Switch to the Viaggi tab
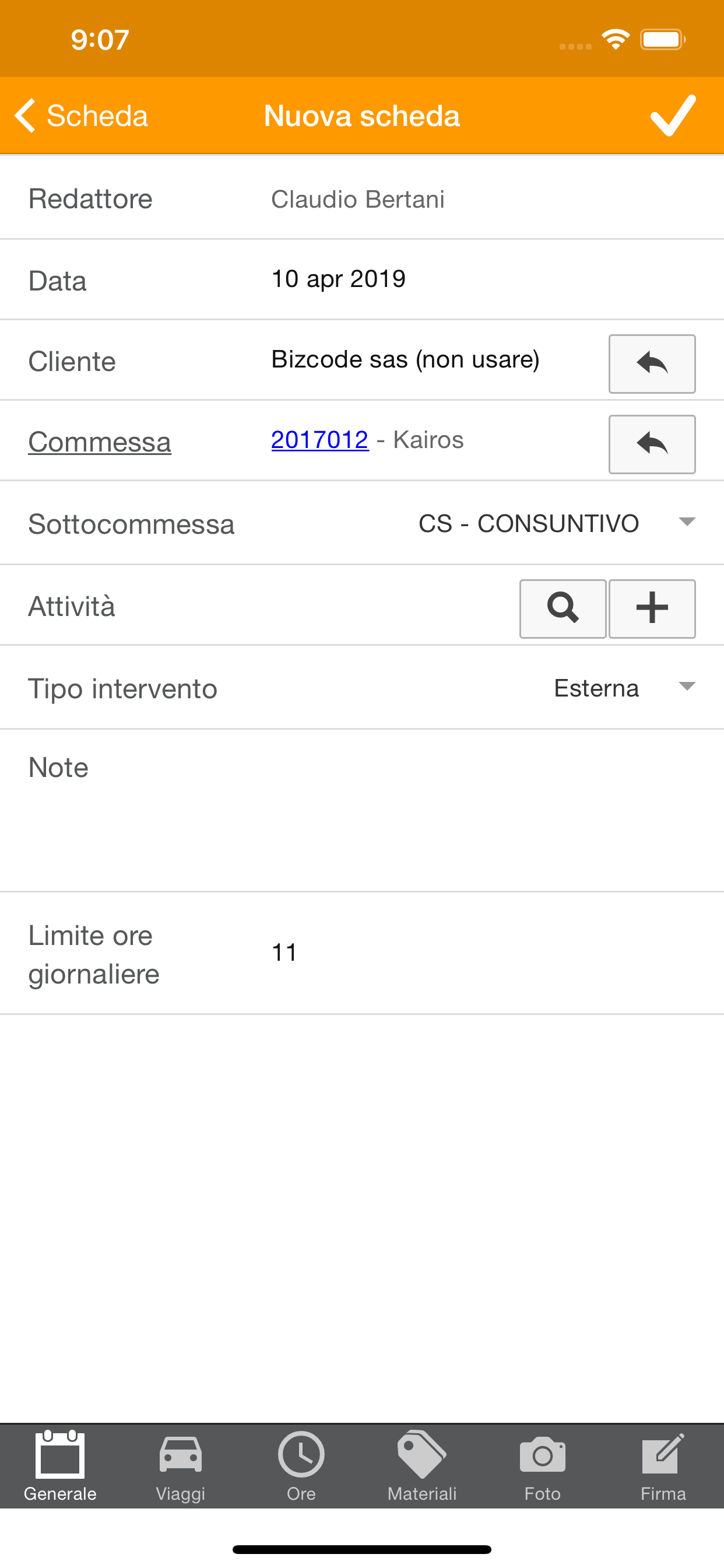Viewport: 724px width, 1568px height. point(181,1466)
